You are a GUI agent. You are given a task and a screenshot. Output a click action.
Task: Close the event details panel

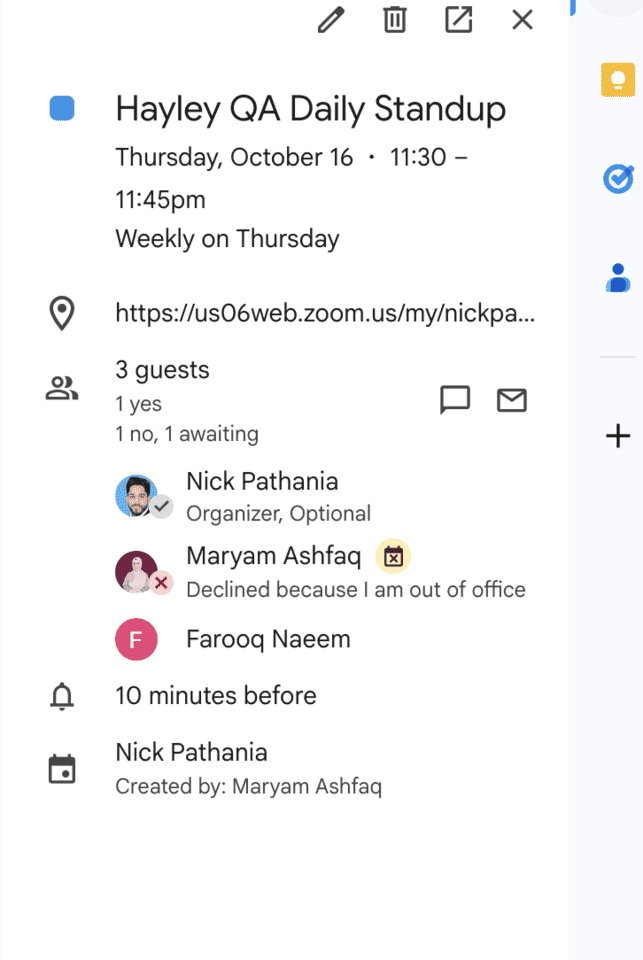point(522,20)
